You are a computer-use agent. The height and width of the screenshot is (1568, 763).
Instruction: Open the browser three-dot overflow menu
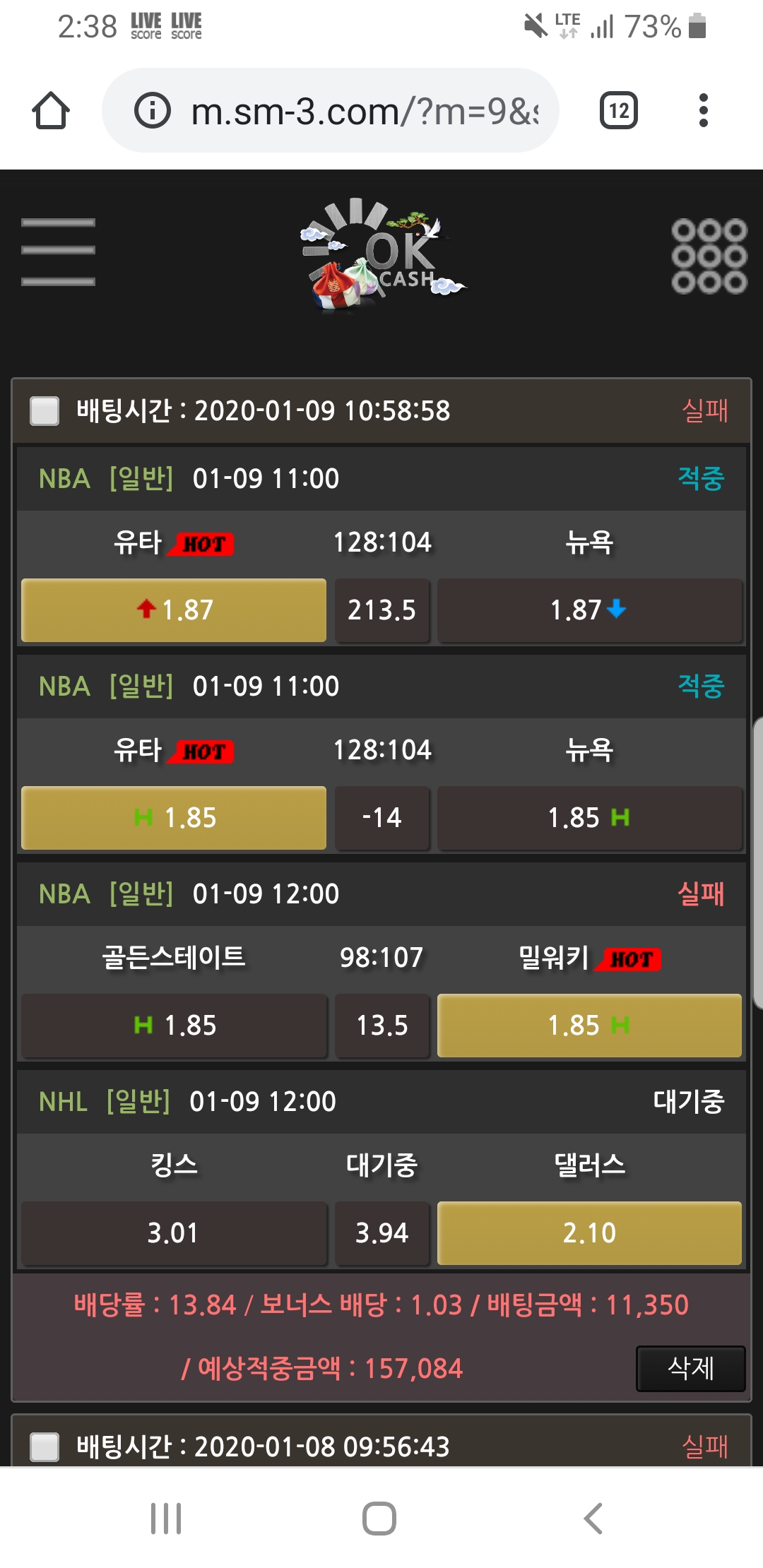click(703, 111)
